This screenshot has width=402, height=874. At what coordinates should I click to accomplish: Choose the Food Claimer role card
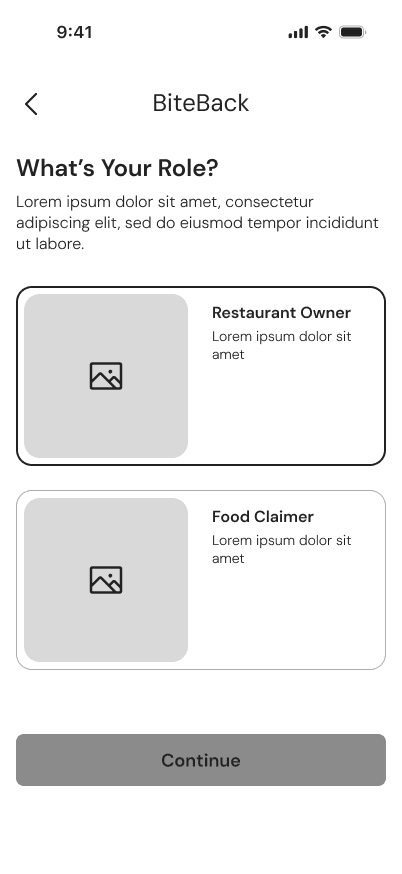[201, 580]
